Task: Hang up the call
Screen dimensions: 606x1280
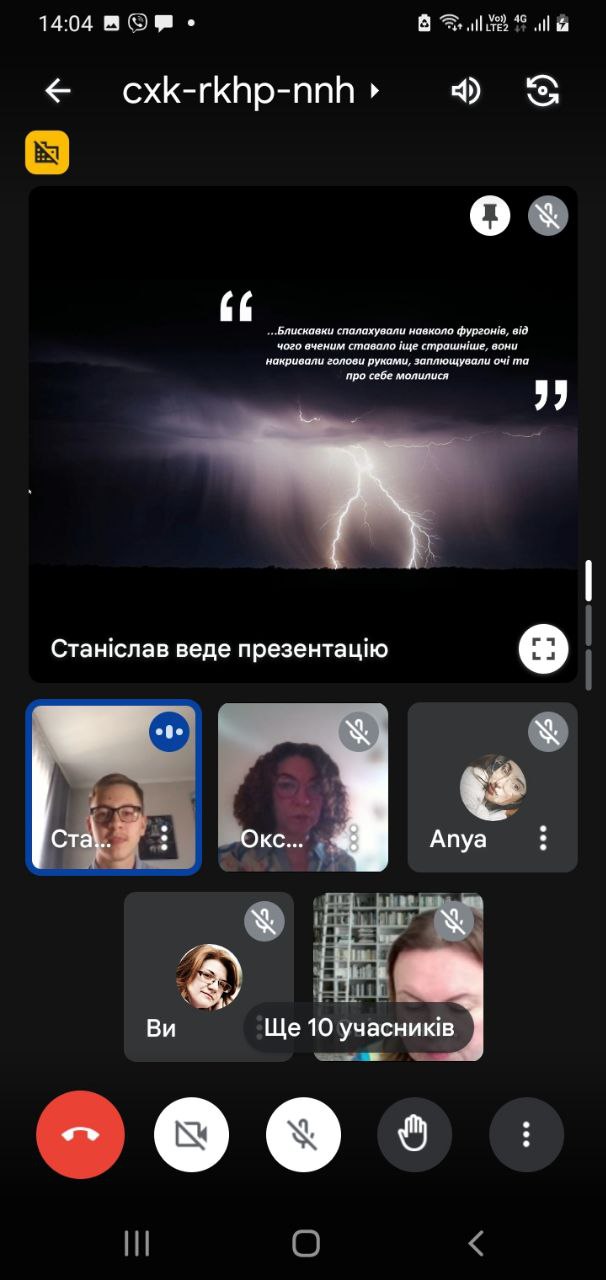Action: pos(80,1134)
